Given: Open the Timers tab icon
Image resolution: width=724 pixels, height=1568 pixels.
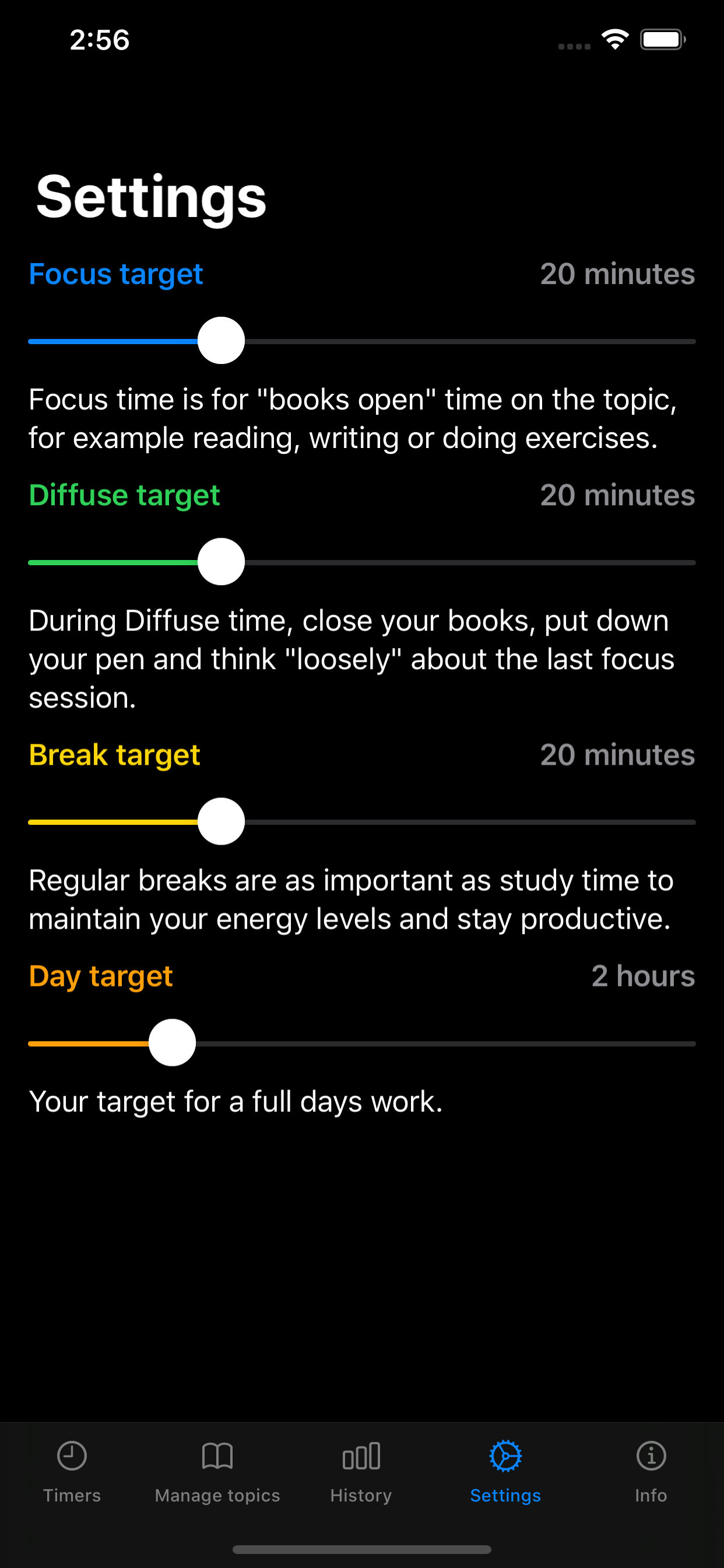Looking at the screenshot, I should click(71, 1458).
